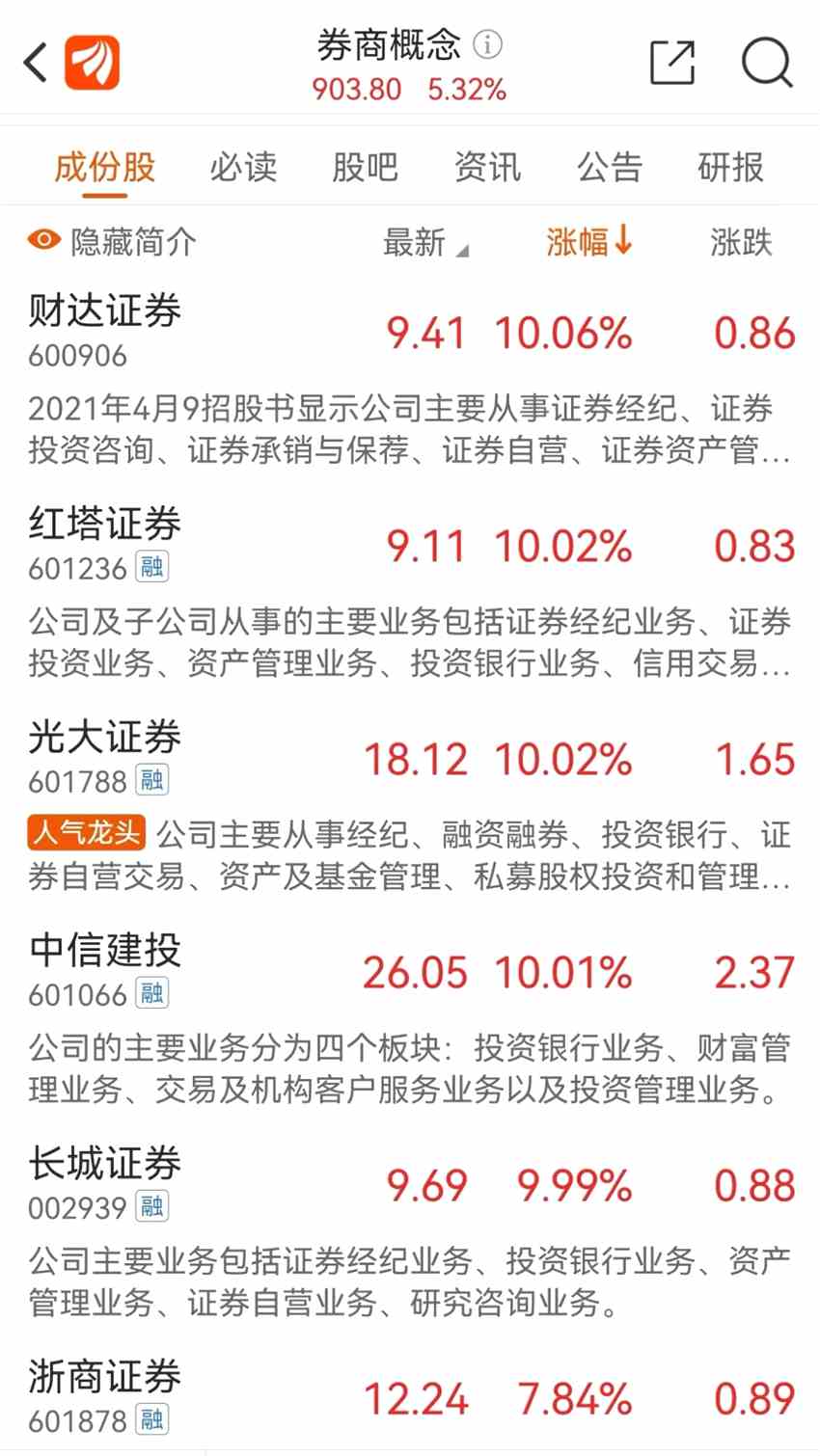Viewport: 820px width, 1456px height.
Task: Open 红塔证券 stock details
Action: [104, 525]
